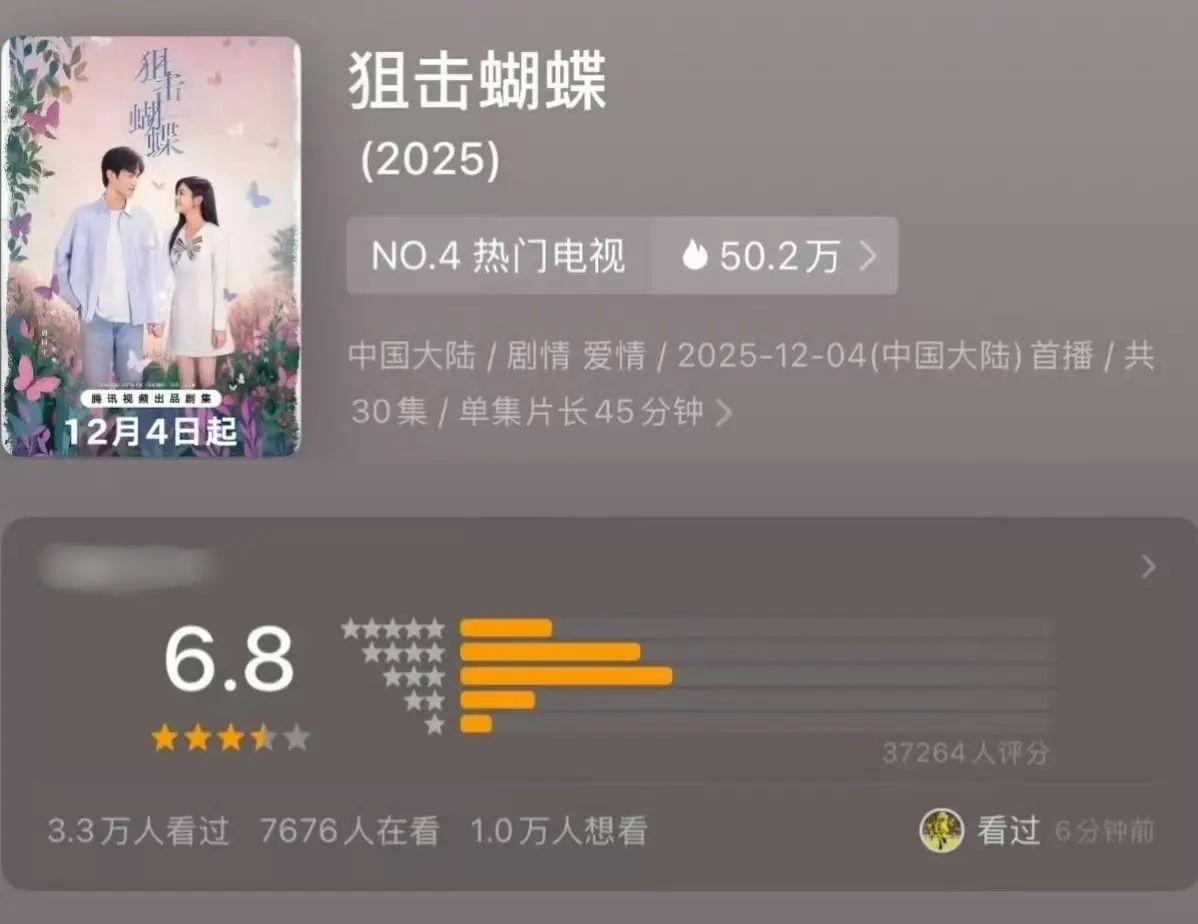The image size is (1198, 924).
Task: Open the NO.4 热门电视 ranking chip
Action: (x=498, y=257)
